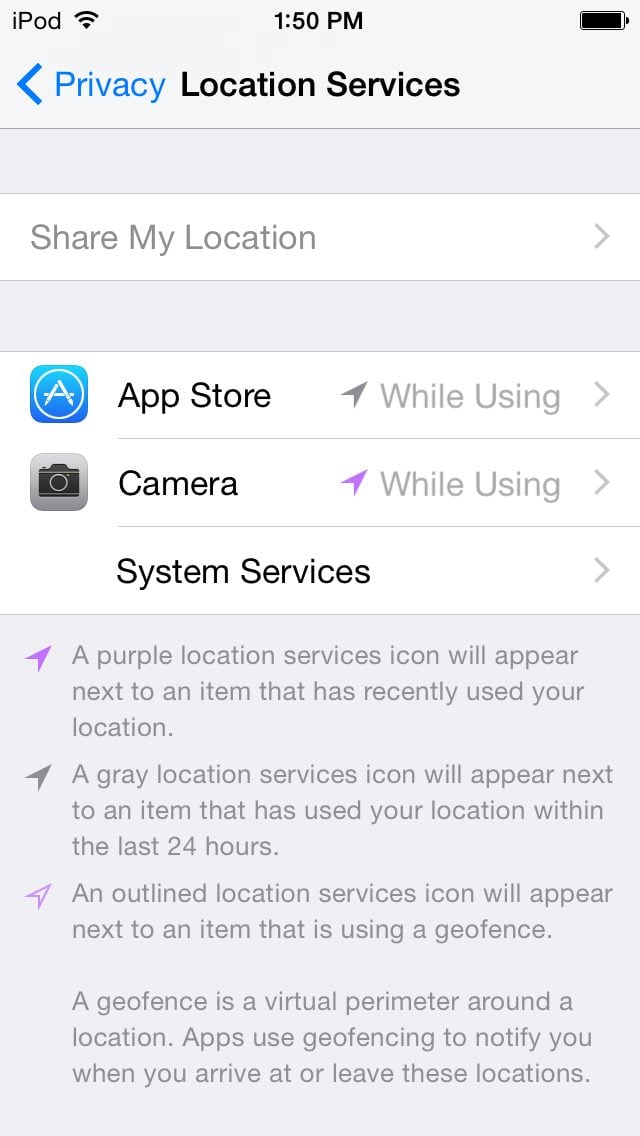
Task: Open System Services
Action: 320,571
